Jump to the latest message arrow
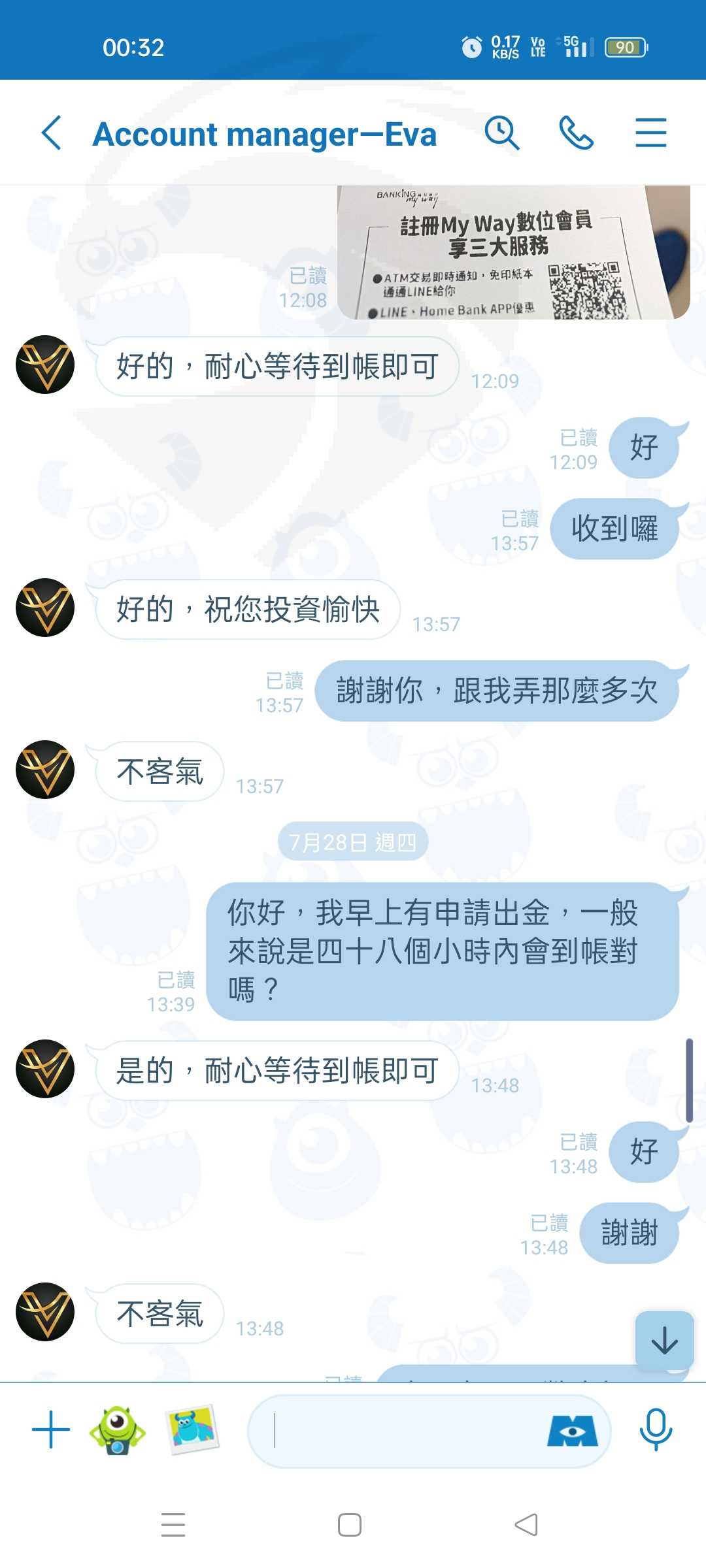706x1568 pixels. tap(665, 1341)
